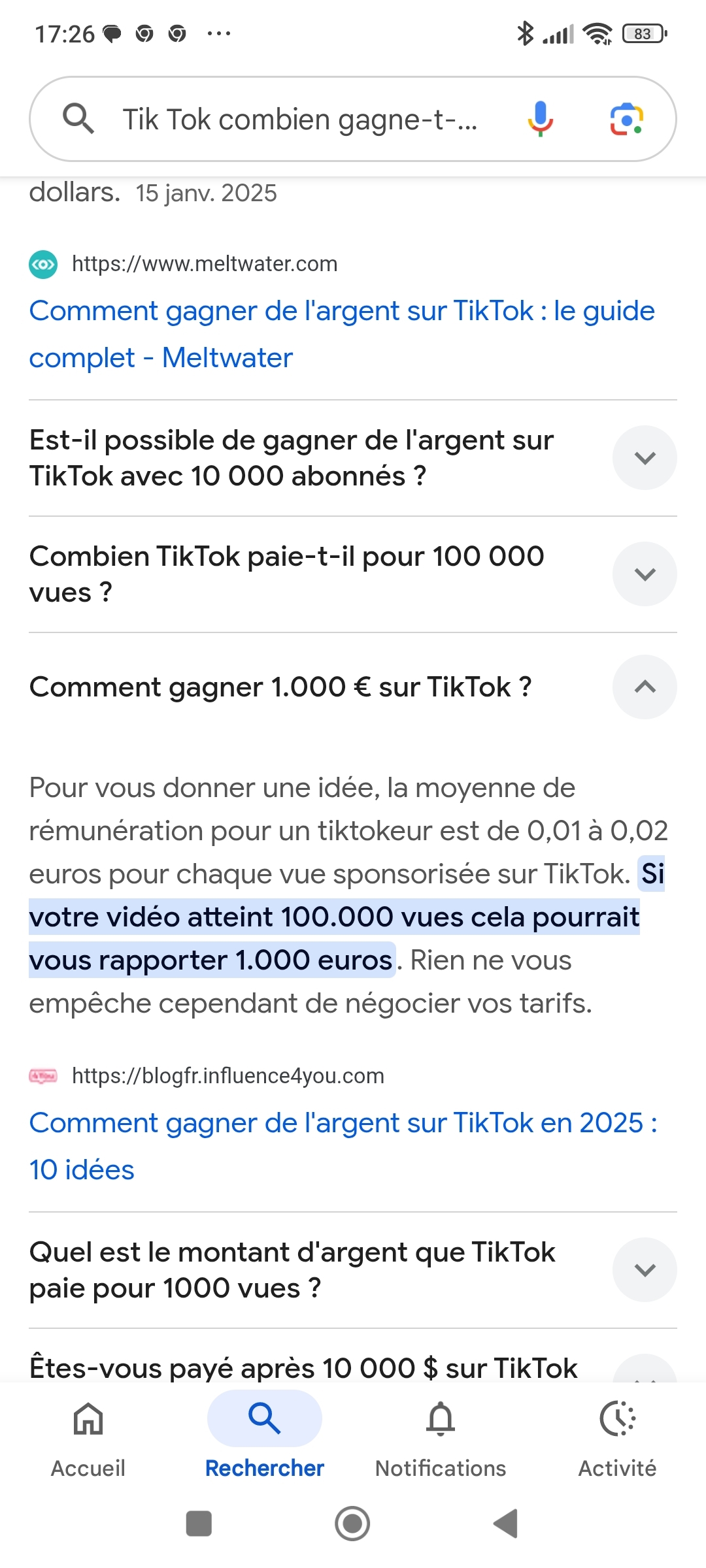This screenshot has height=1568, width=706.
Task: Tap the search field with the TikTok query
Action: 301,120
